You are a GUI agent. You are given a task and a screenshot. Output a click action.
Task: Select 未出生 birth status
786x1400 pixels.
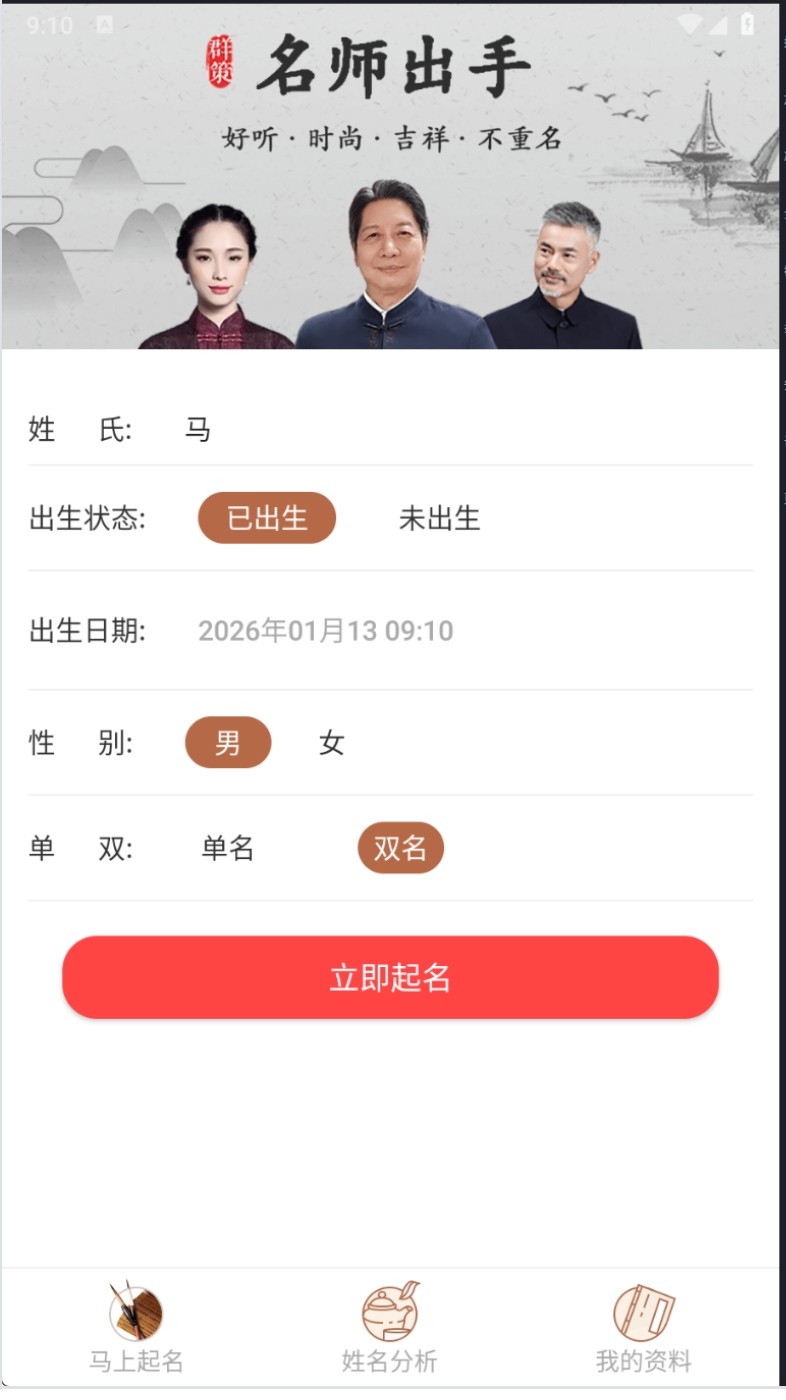point(439,518)
